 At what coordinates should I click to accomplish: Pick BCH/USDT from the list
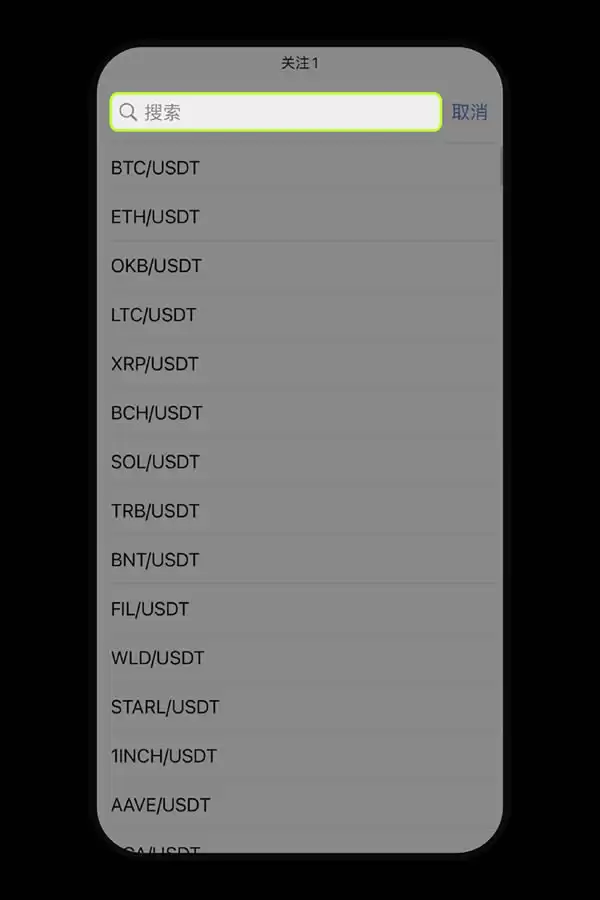click(156, 413)
